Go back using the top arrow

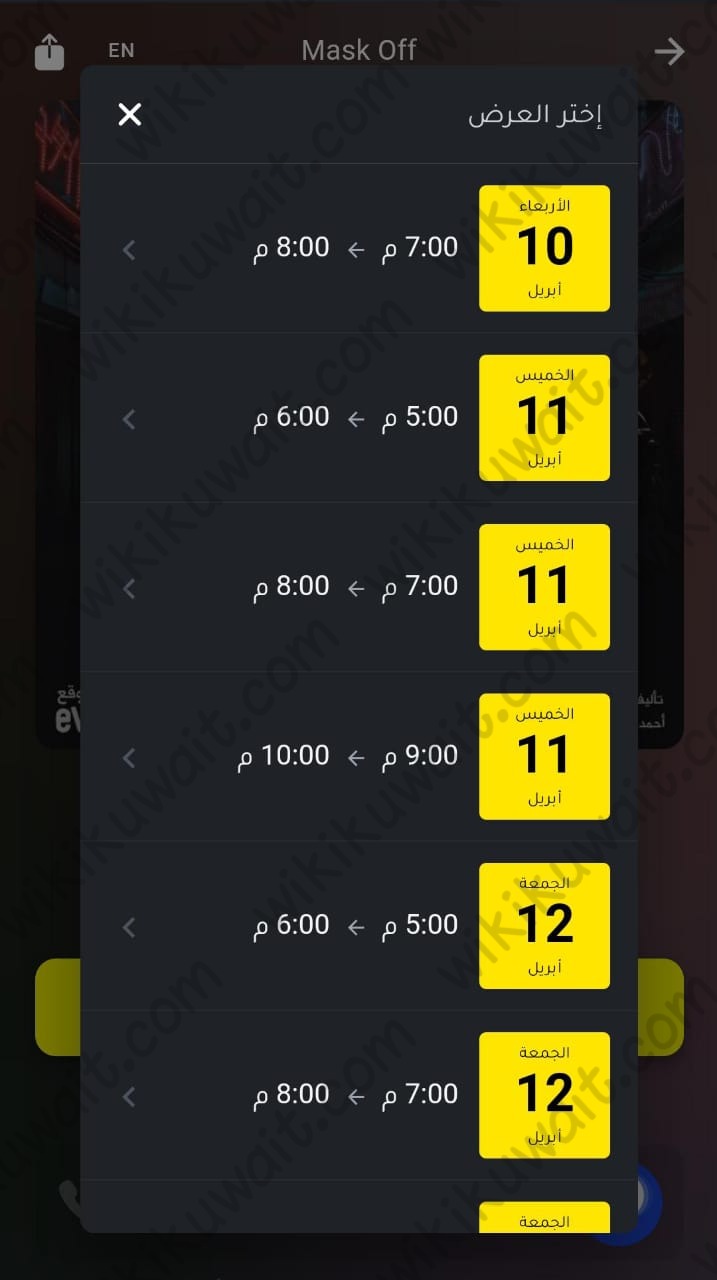669,51
